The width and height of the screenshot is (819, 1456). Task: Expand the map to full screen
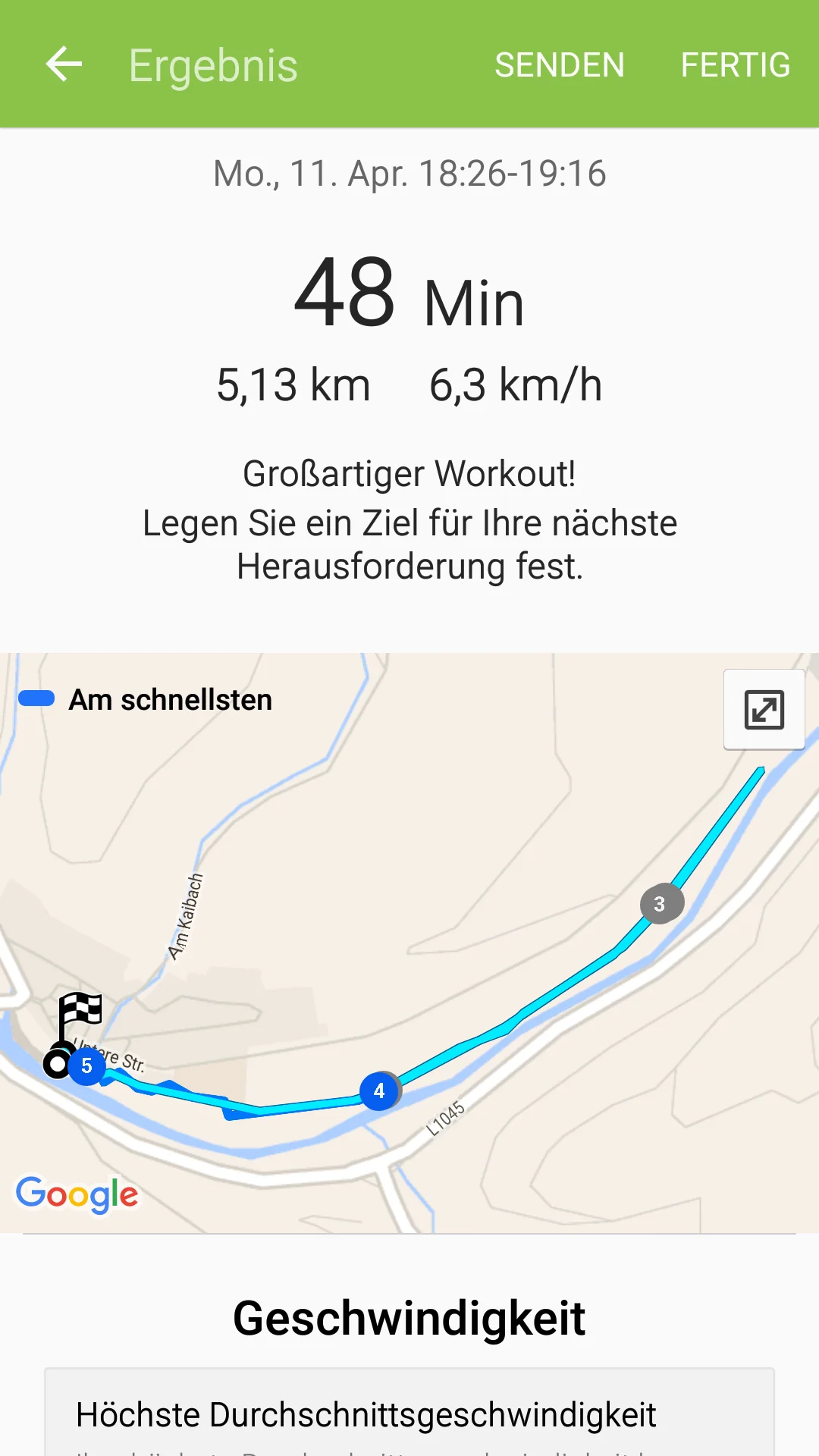coord(764,710)
